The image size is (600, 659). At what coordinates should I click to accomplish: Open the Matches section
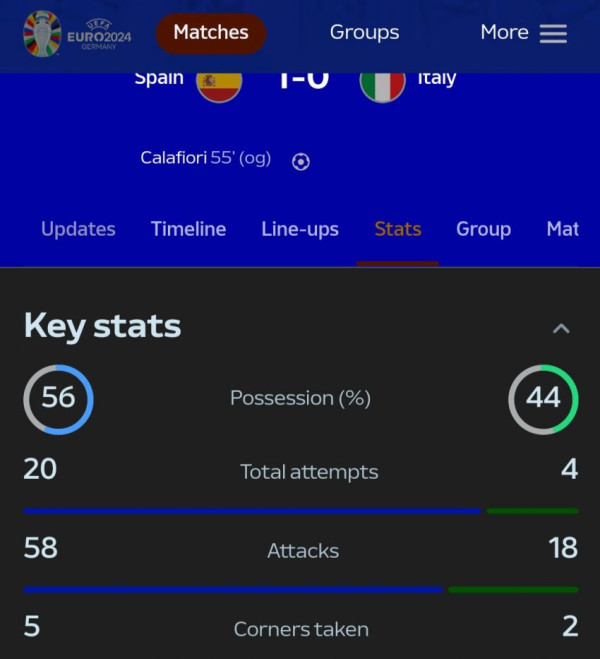(211, 33)
